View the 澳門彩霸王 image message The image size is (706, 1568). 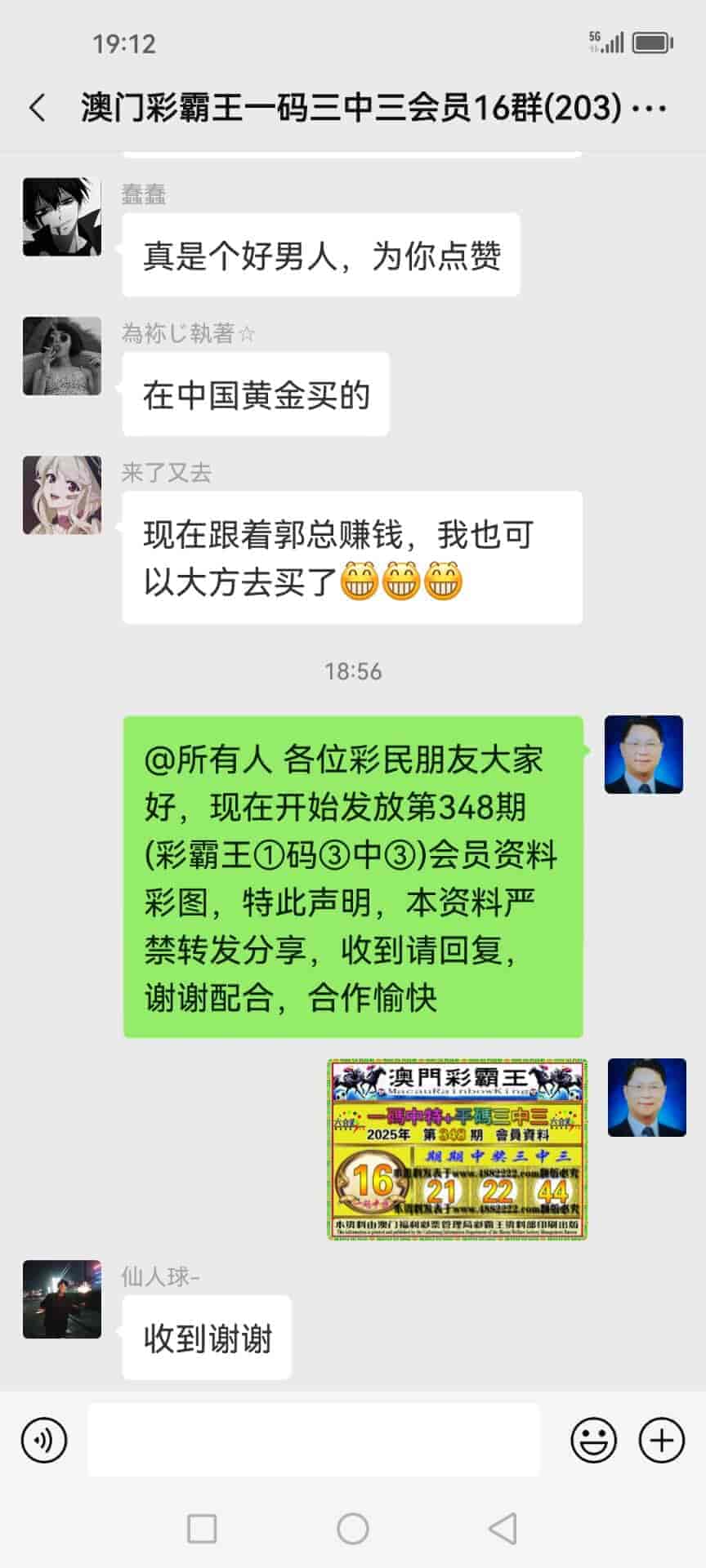tap(458, 1149)
